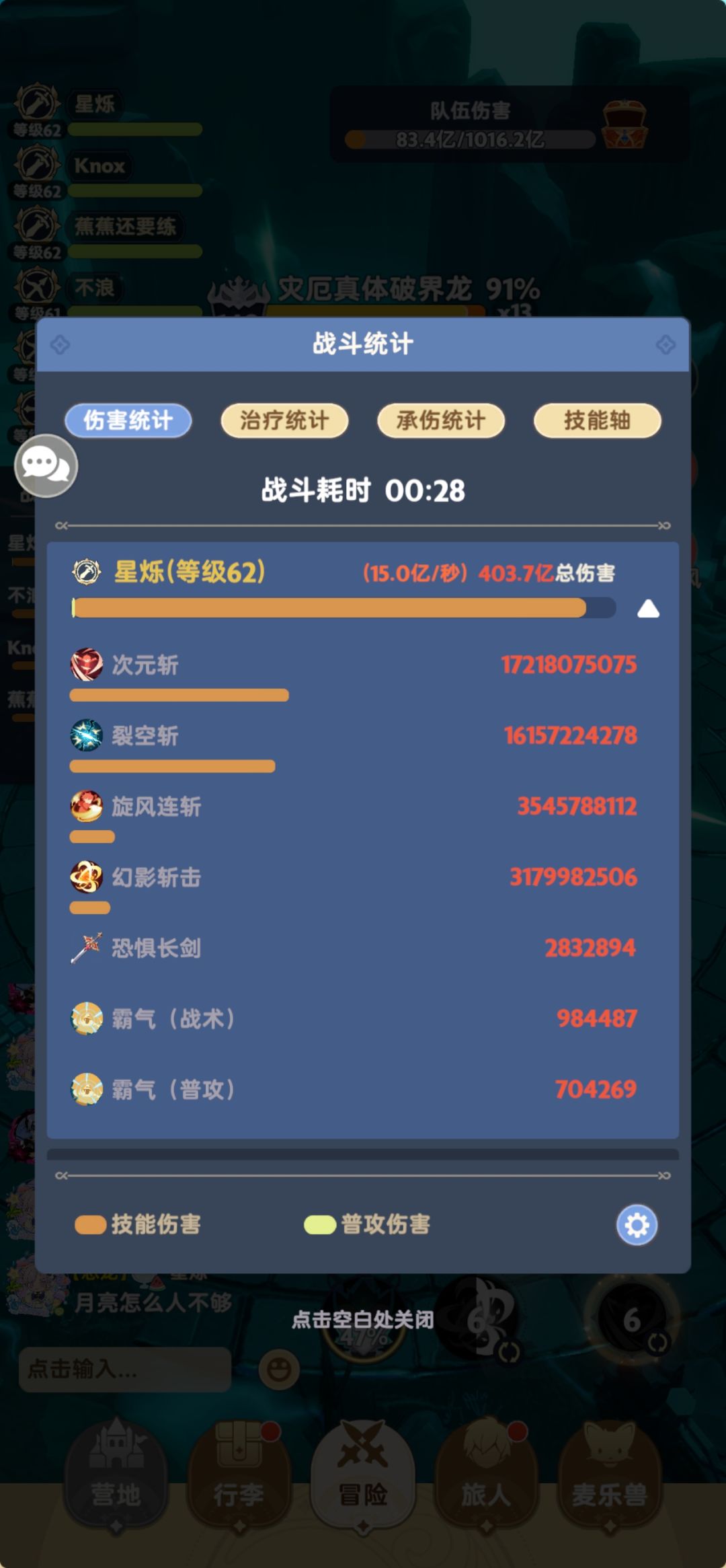
Task: Switch to the 技能轴 tab
Action: [x=596, y=420]
